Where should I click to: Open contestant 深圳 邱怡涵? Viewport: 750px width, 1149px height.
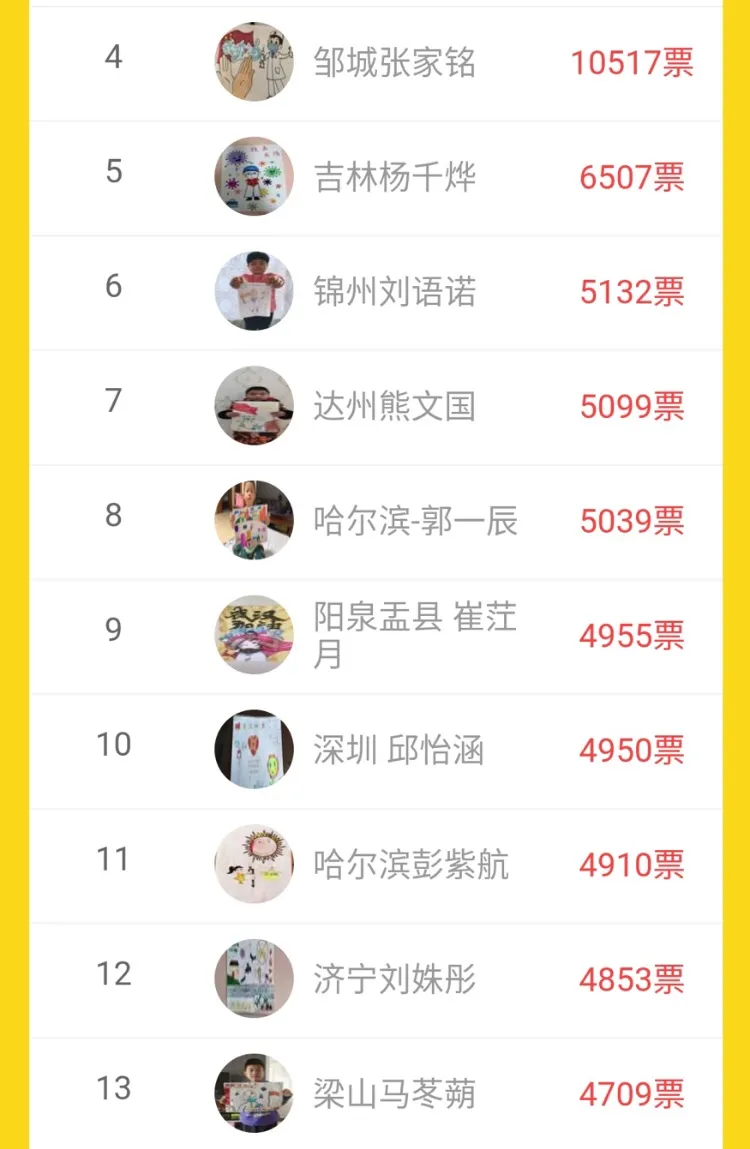398,750
